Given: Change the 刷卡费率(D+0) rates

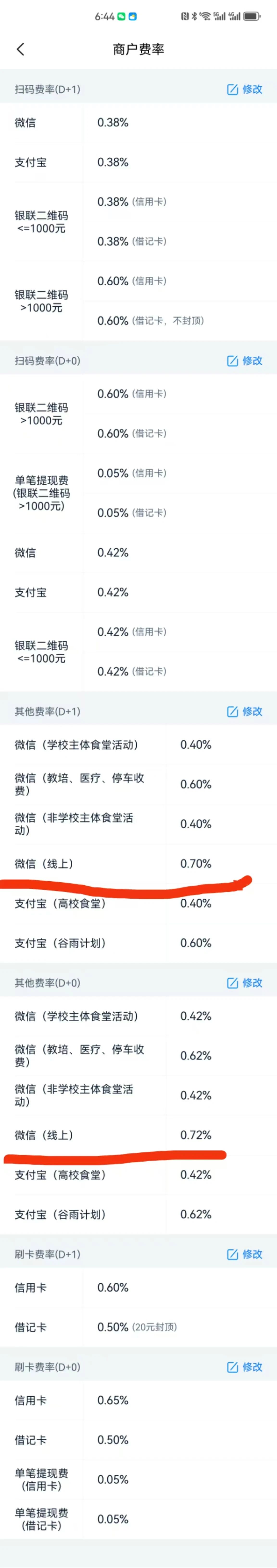Looking at the screenshot, I should 245,1367.
